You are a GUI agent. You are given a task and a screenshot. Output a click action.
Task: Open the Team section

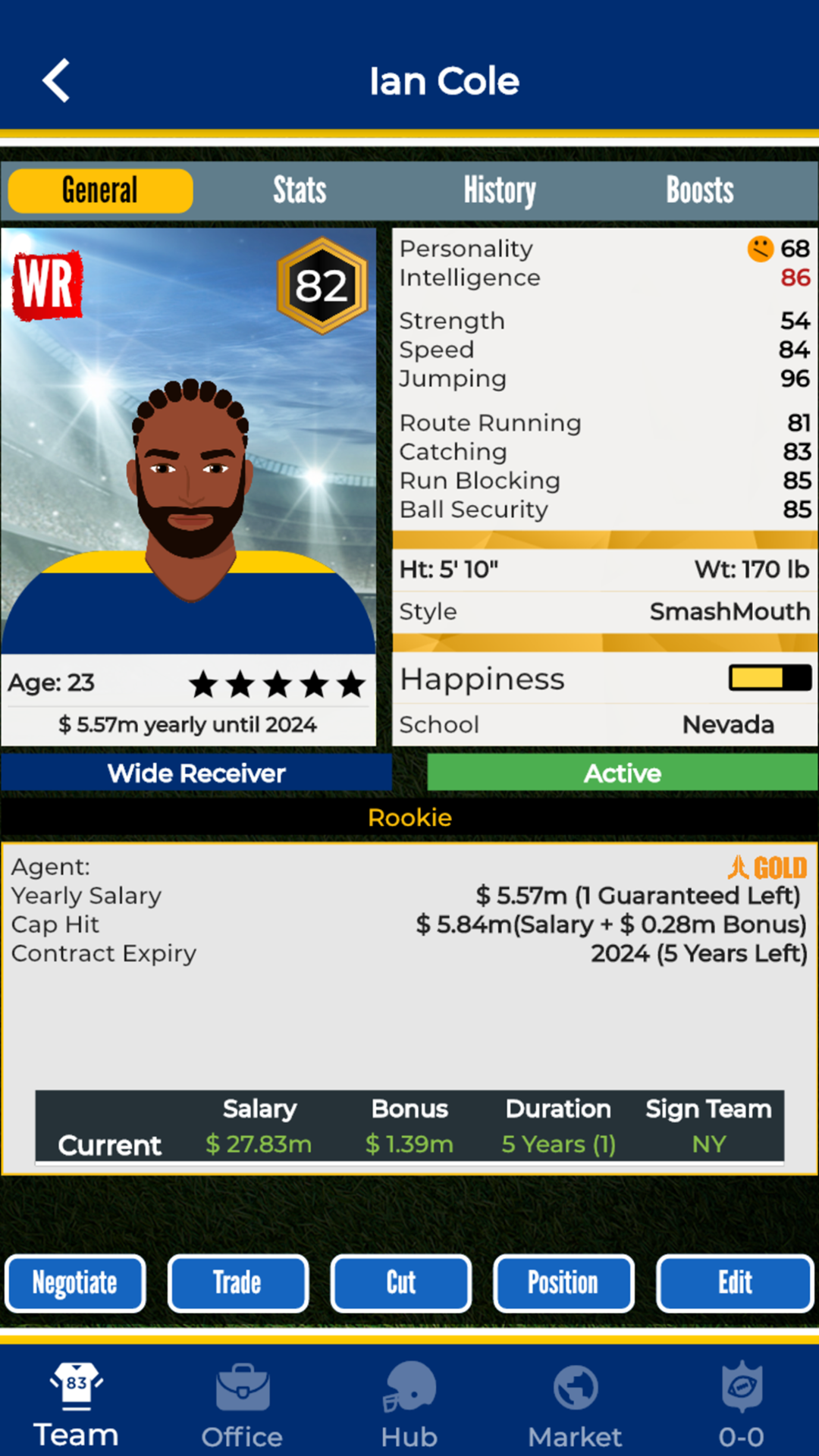[x=76, y=1404]
